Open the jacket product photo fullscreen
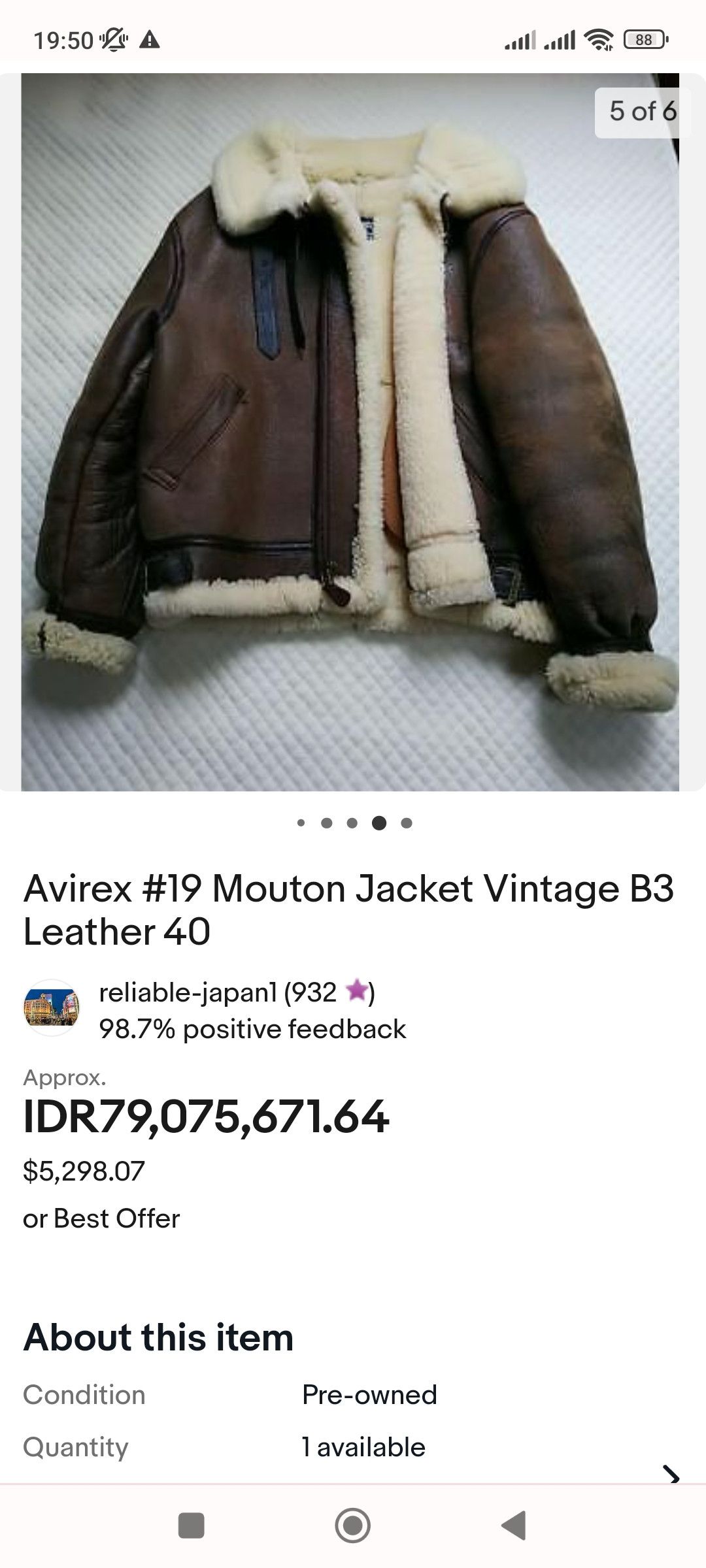This screenshot has width=706, height=1568. [x=350, y=431]
